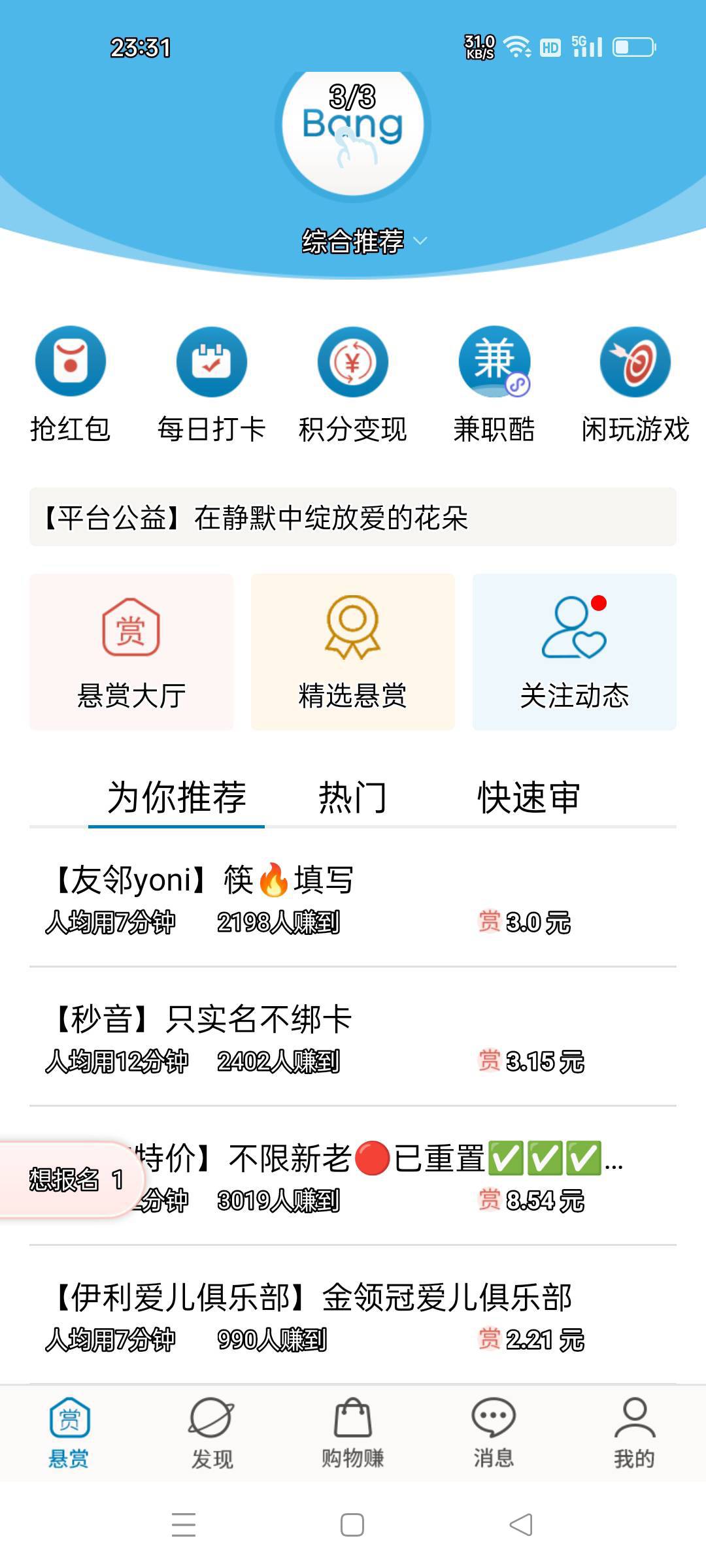Open 关注动态 card
706x1568 pixels.
coord(575,652)
